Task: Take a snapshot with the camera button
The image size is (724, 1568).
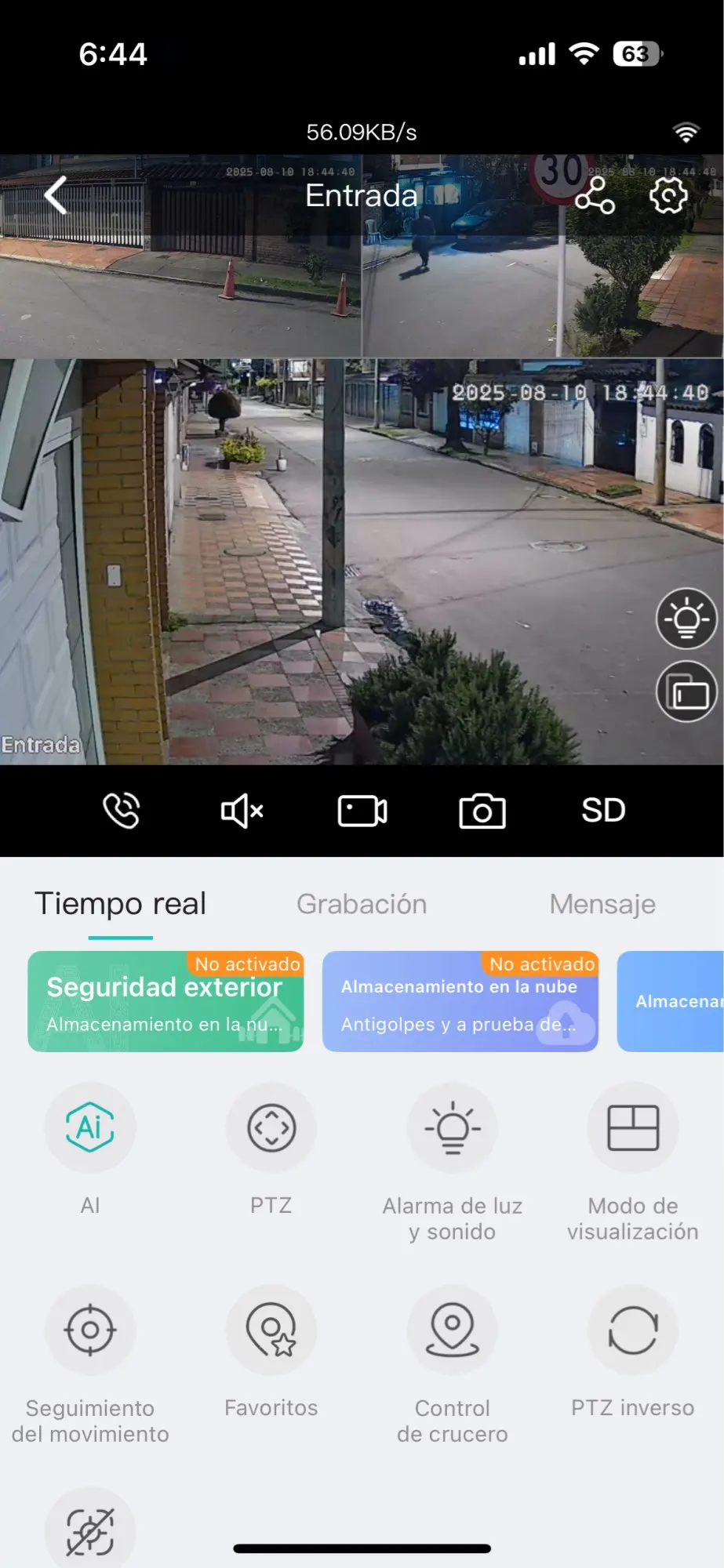Action: point(482,811)
